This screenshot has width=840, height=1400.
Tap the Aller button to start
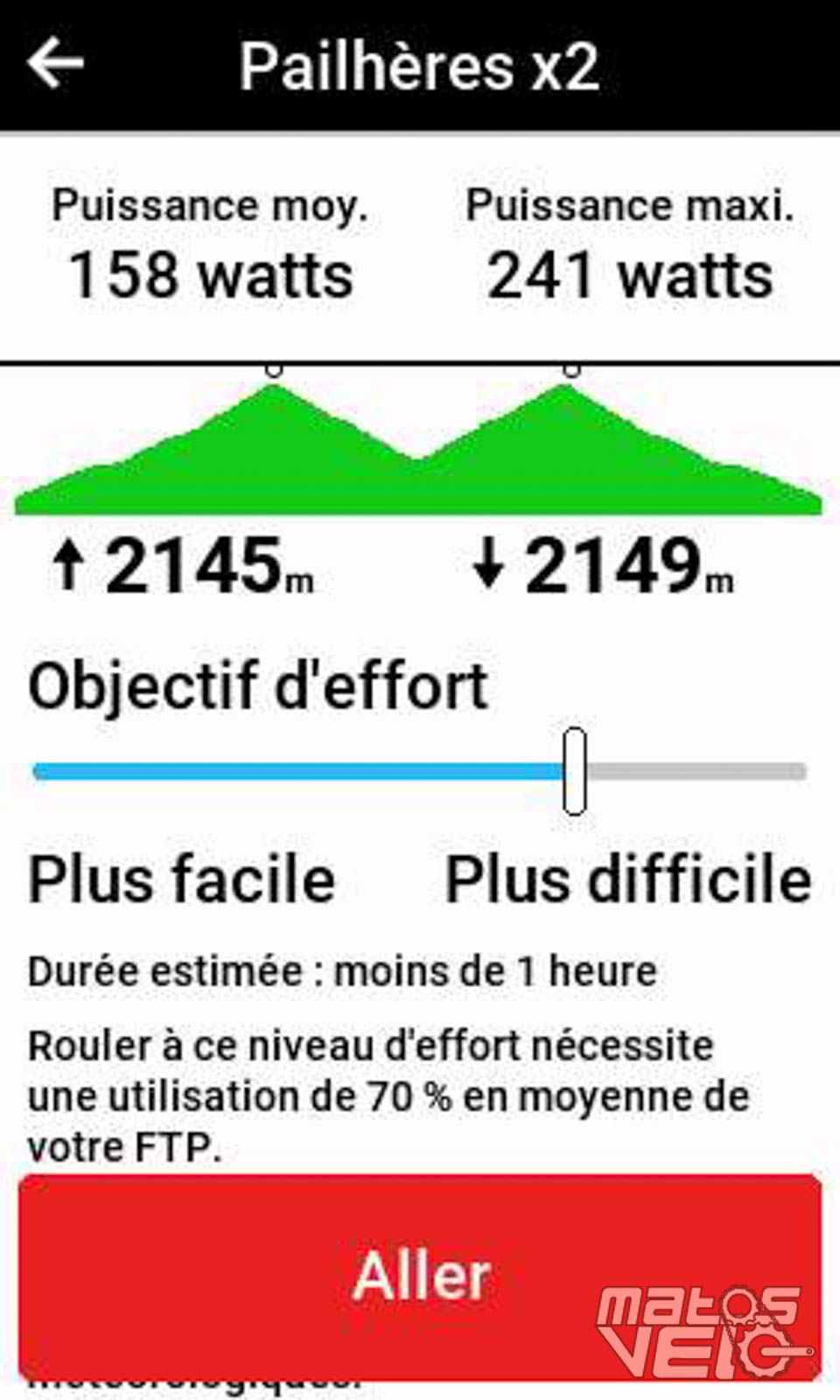420,1277
